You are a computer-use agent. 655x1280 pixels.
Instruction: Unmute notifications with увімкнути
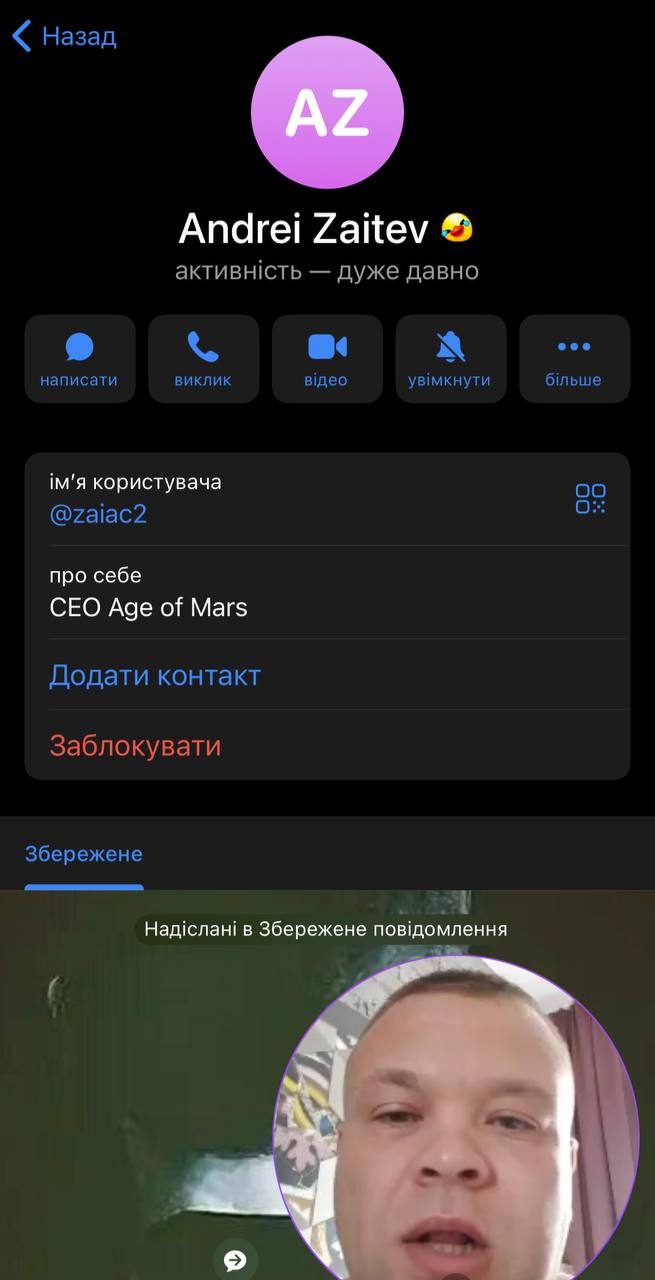click(450, 359)
